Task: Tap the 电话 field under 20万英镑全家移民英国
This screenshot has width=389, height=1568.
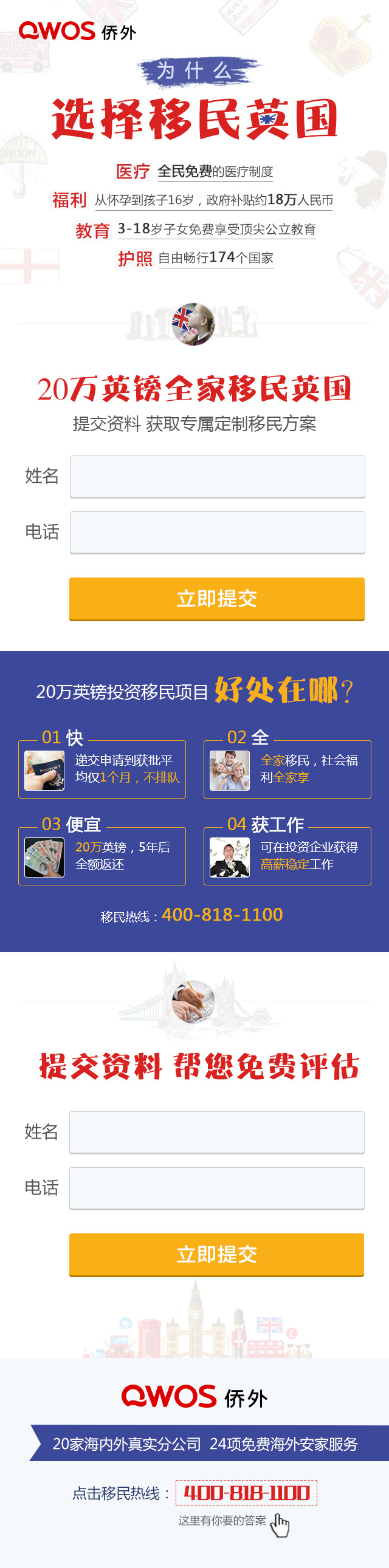Action: 218,532
